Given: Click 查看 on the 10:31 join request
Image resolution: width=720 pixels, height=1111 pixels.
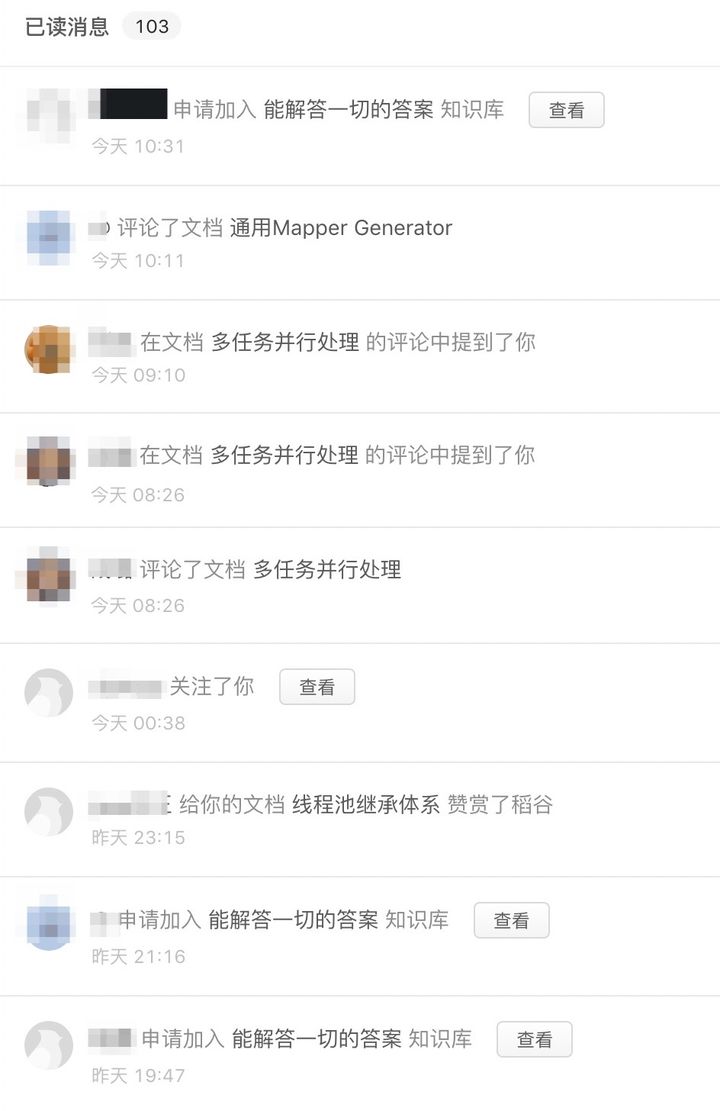Looking at the screenshot, I should (566, 110).
